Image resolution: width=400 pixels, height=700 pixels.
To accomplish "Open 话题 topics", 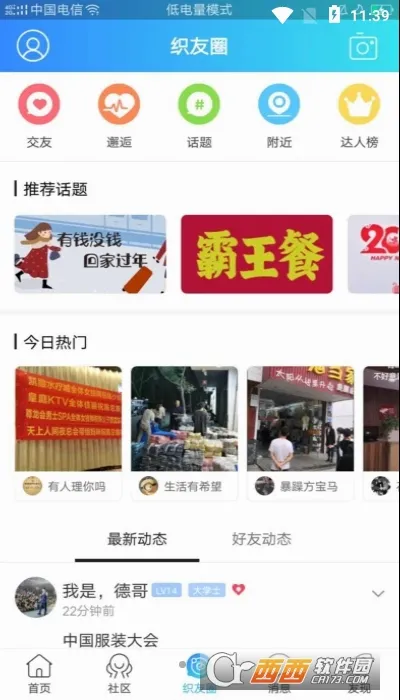I will coord(199,116).
